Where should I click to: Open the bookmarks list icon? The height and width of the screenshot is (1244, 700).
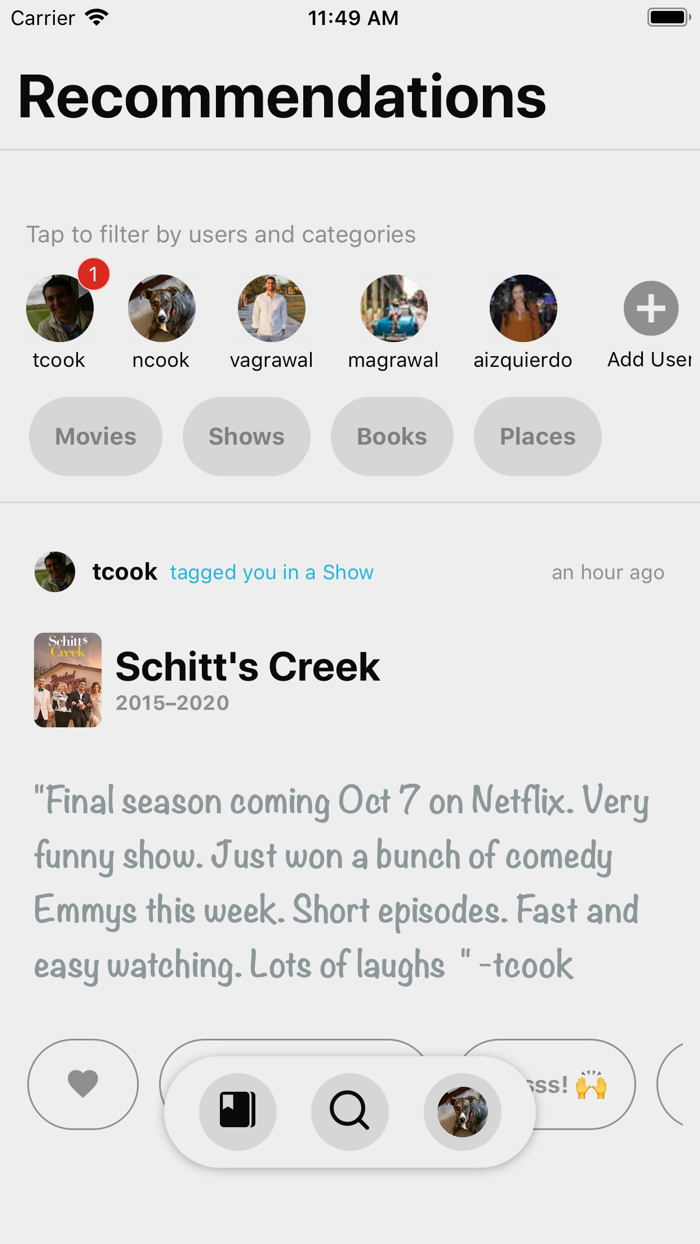[x=238, y=1111]
